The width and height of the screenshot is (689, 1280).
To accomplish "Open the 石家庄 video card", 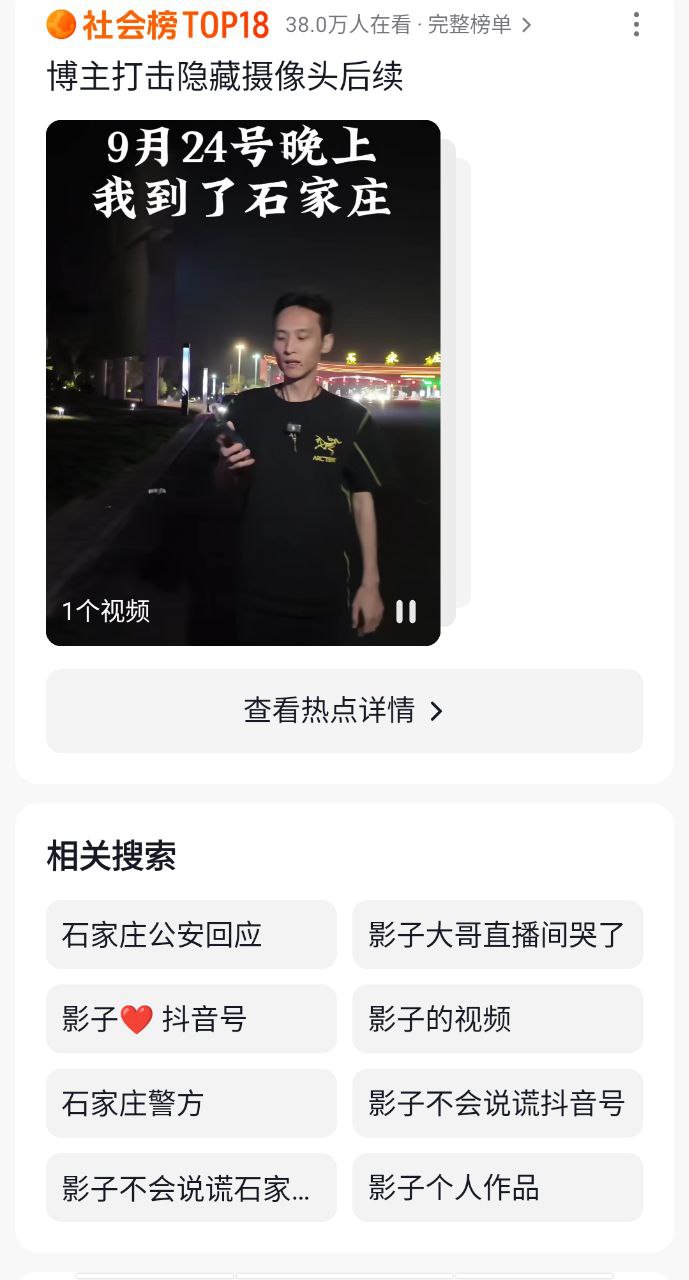I will pyautogui.click(x=243, y=383).
